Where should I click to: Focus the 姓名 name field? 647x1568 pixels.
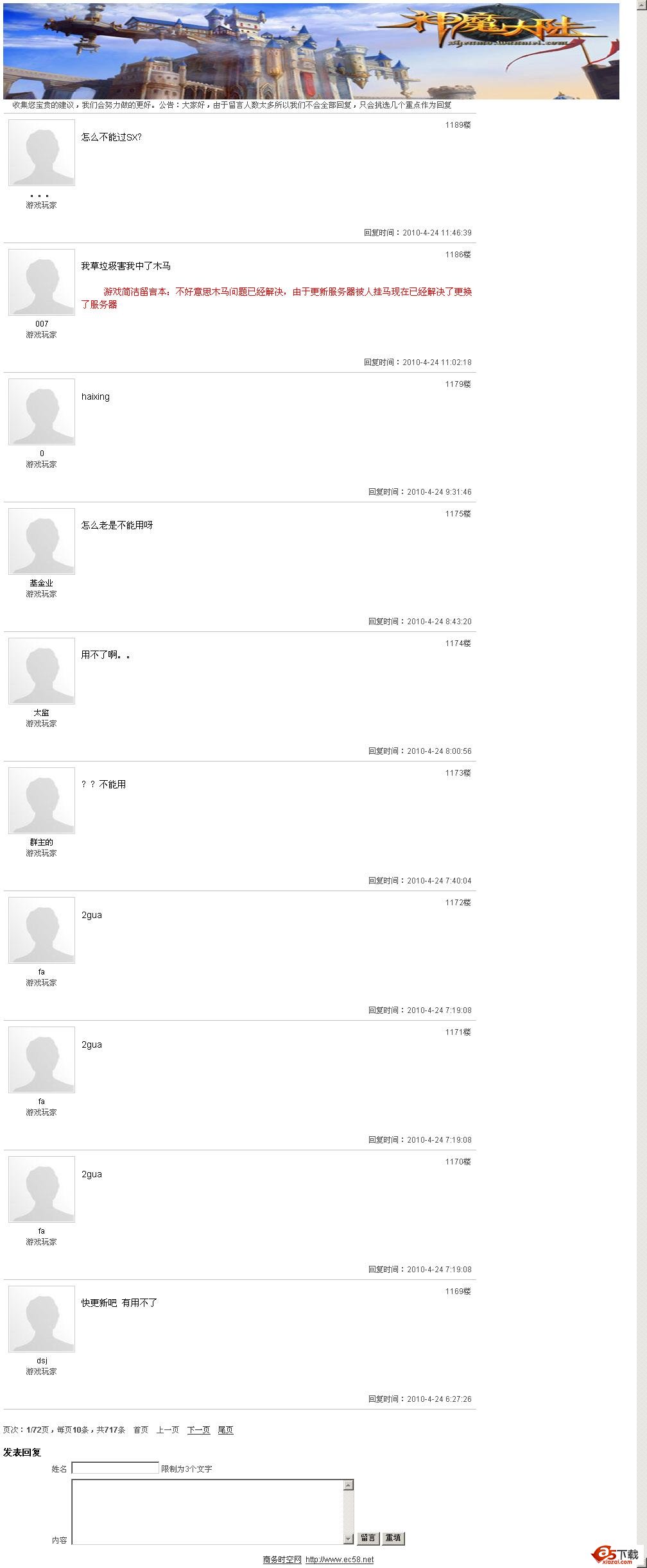tap(115, 1468)
